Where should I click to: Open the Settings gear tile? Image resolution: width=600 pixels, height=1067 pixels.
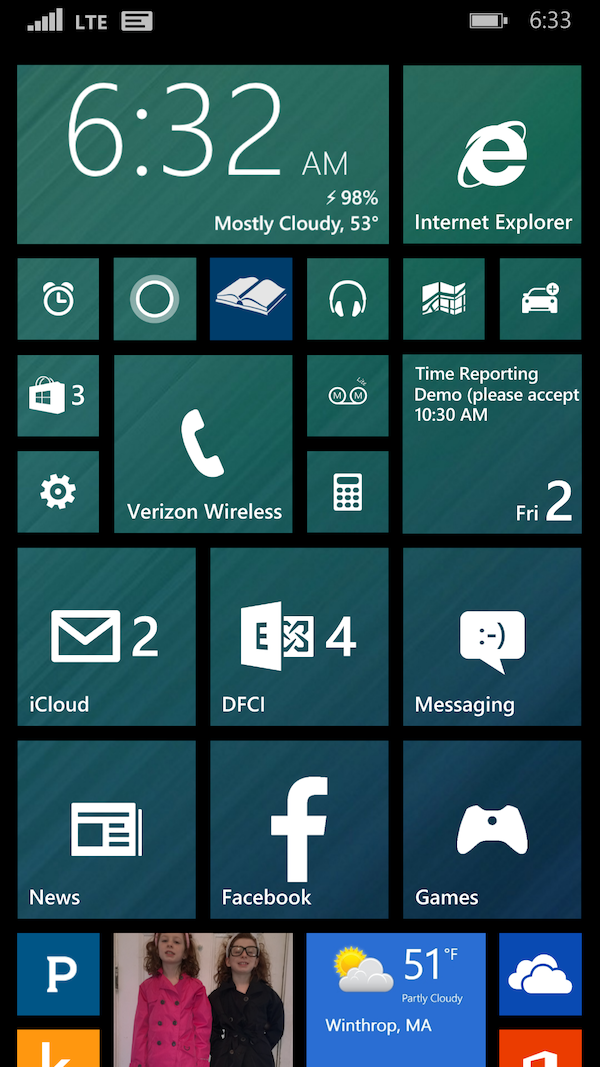(x=58, y=492)
